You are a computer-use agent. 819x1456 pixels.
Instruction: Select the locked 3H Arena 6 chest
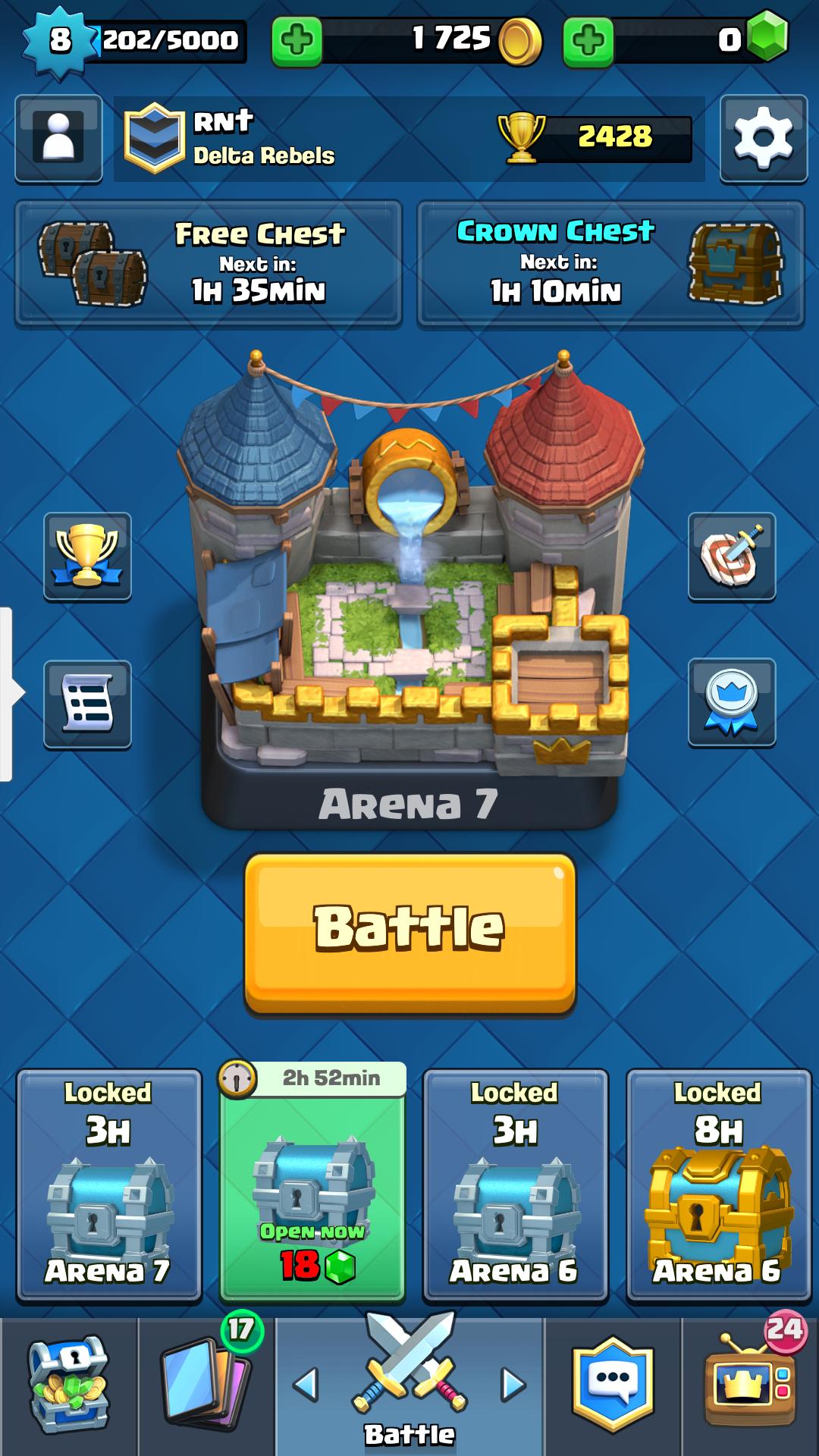coord(516,1185)
